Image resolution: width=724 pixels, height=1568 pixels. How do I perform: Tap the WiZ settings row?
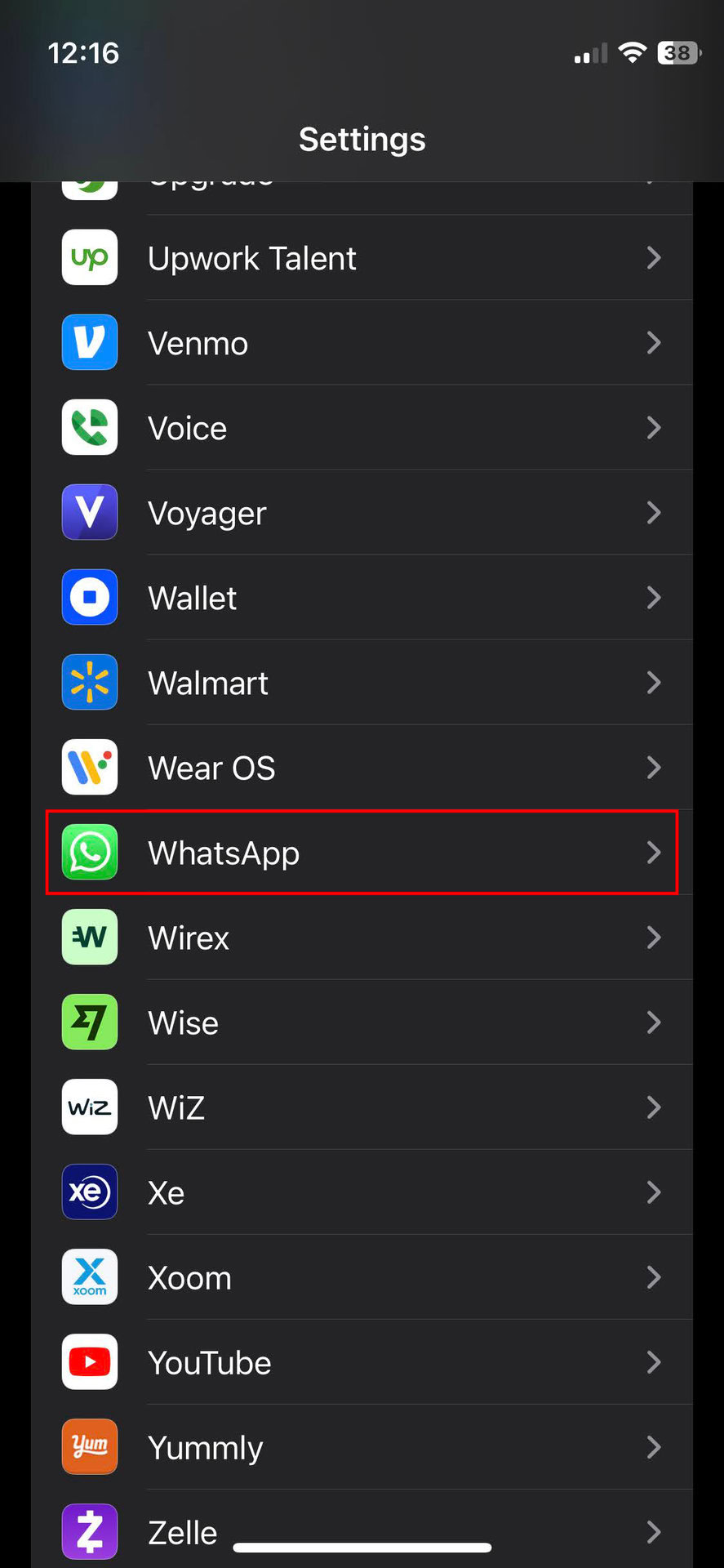[x=362, y=1107]
